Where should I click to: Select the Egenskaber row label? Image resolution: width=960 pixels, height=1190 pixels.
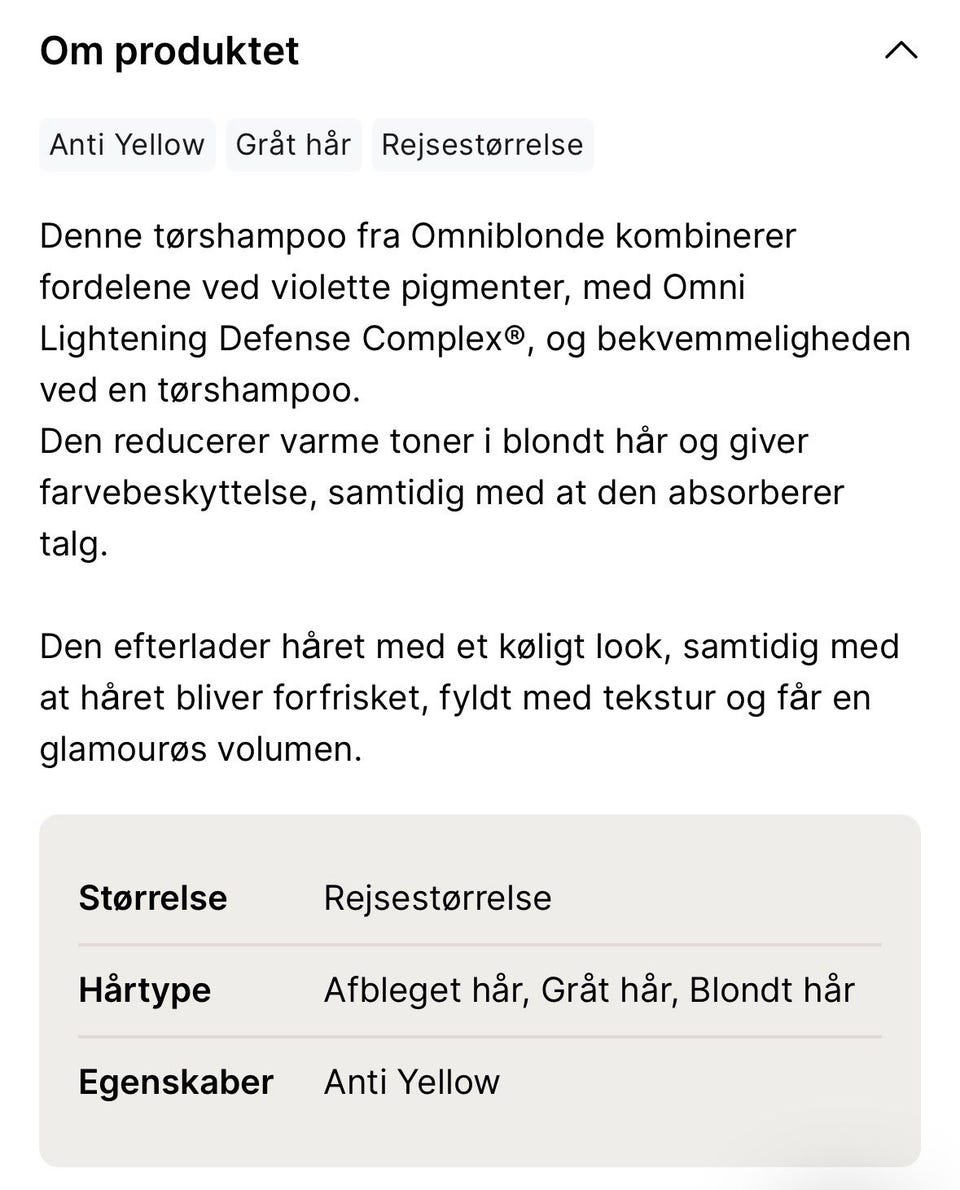coord(176,1081)
